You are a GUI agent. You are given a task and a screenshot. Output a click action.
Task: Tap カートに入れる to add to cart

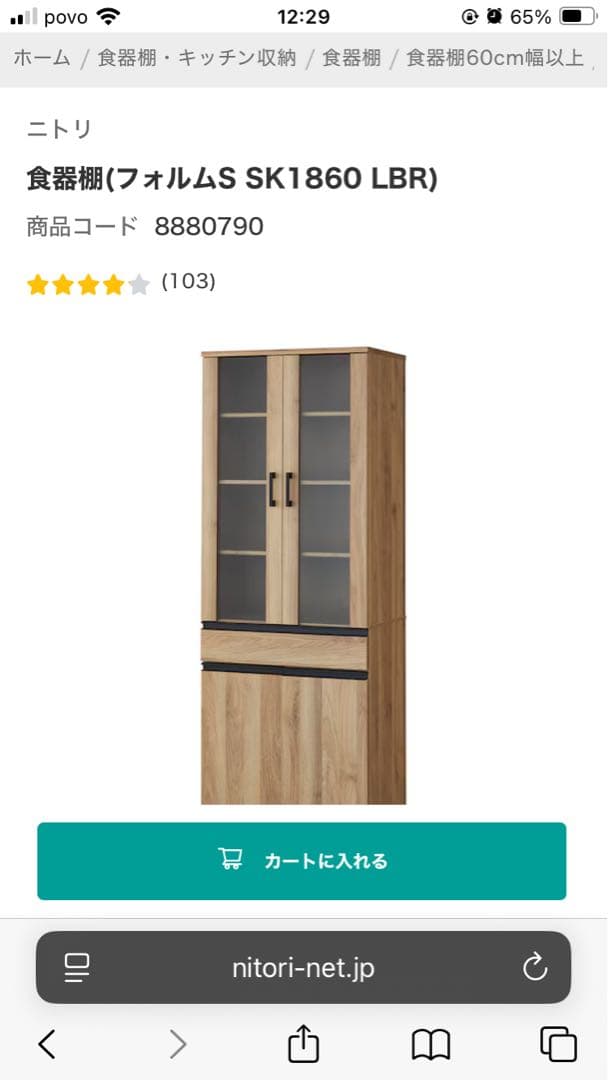click(302, 861)
